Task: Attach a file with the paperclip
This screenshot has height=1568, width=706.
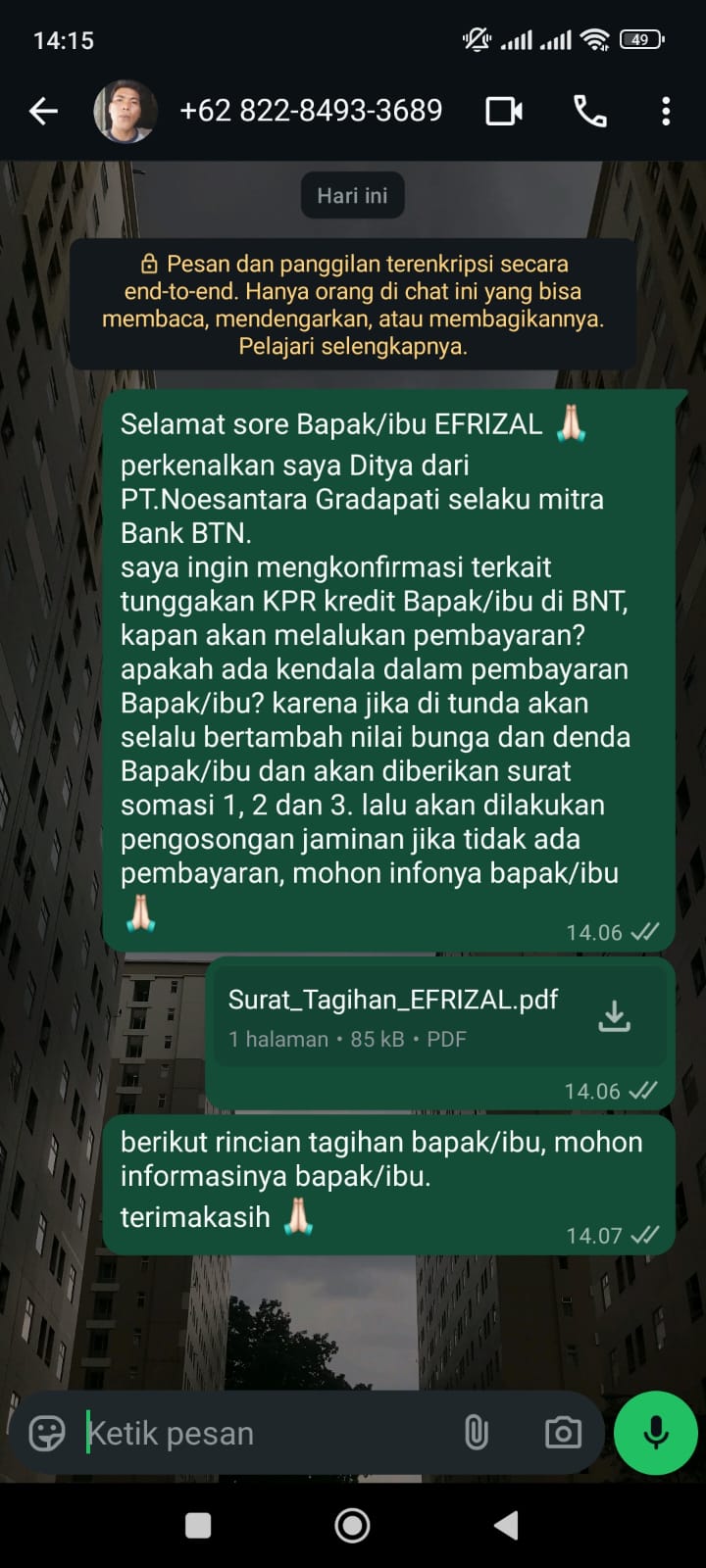Action: coord(477,1433)
